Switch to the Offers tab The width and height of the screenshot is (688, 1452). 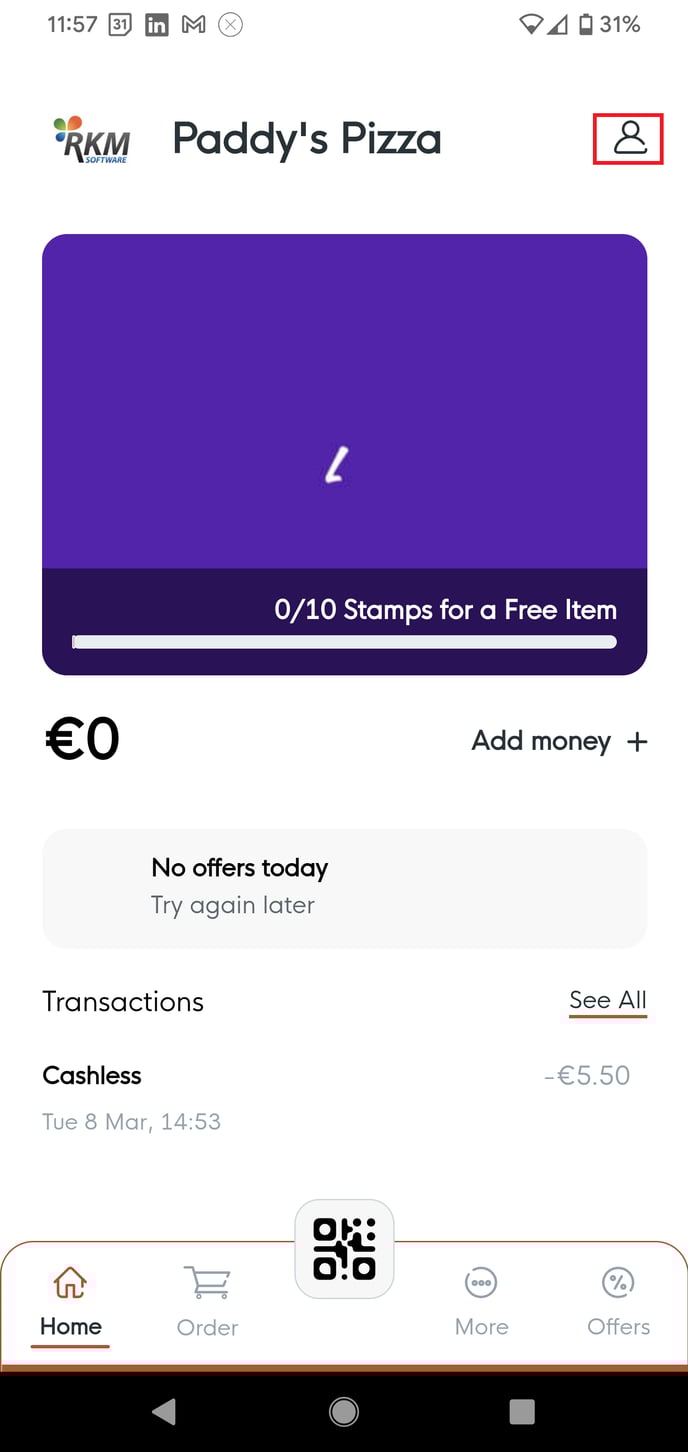(x=618, y=1299)
